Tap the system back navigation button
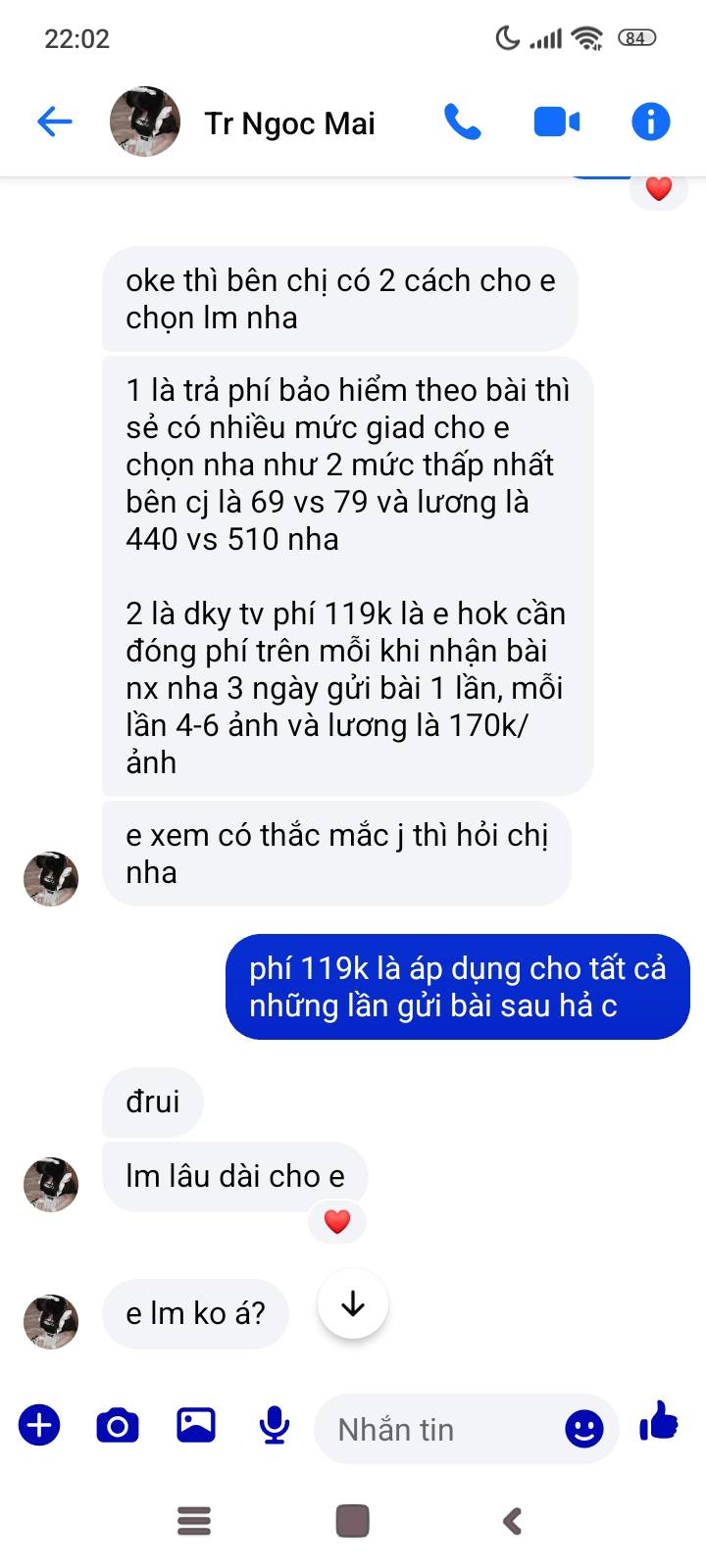The height and width of the screenshot is (1568, 706). (512, 1521)
